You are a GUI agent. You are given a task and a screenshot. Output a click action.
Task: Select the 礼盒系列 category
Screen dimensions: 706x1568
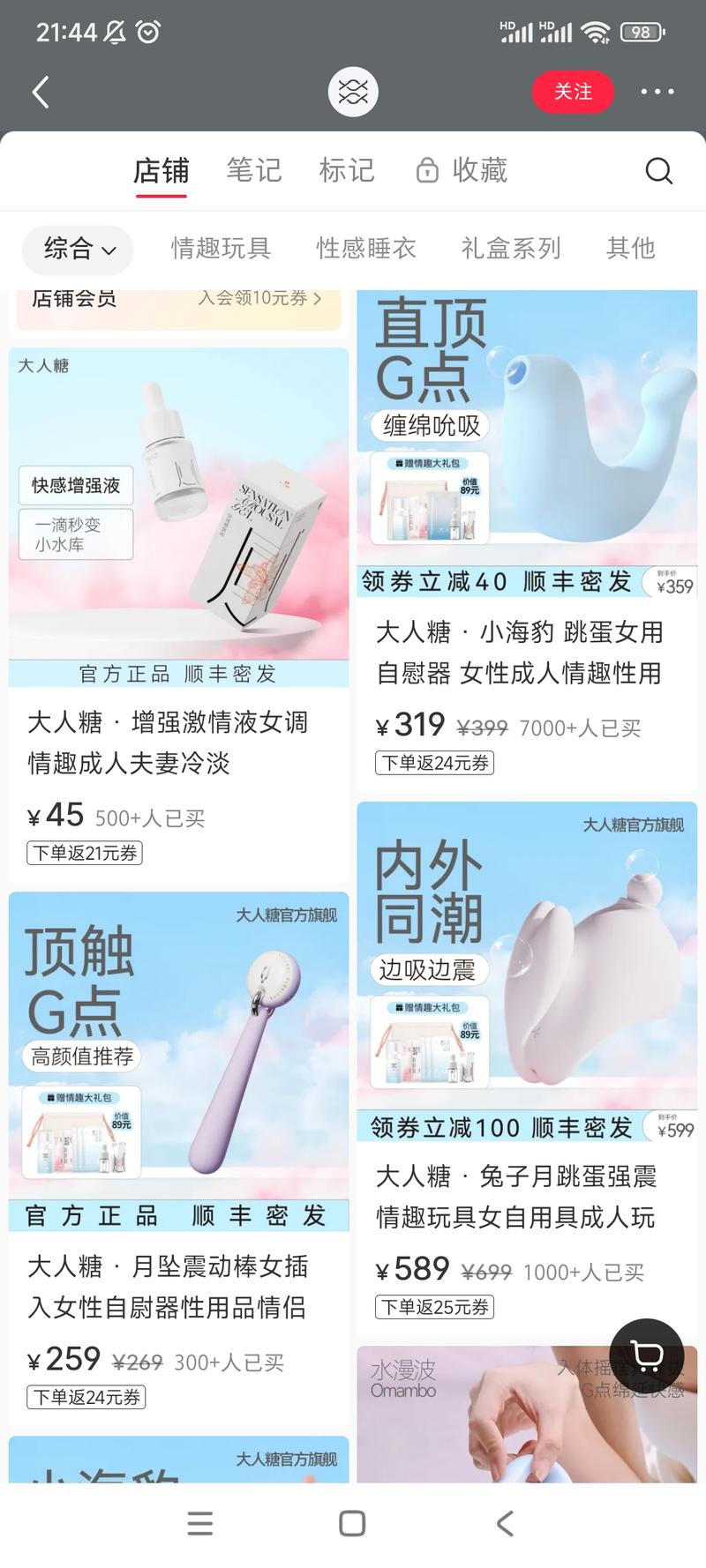[x=511, y=250]
